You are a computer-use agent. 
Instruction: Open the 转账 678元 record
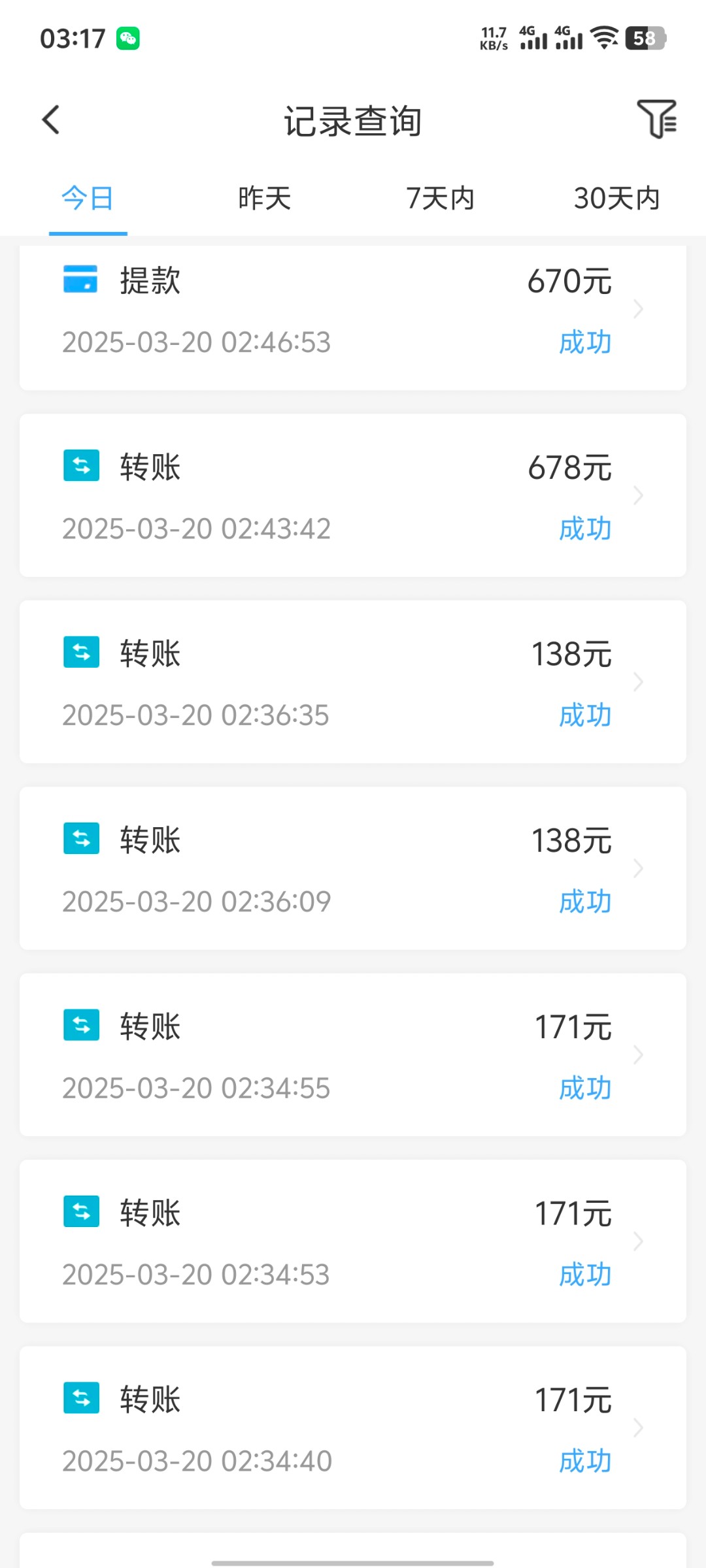click(x=353, y=495)
